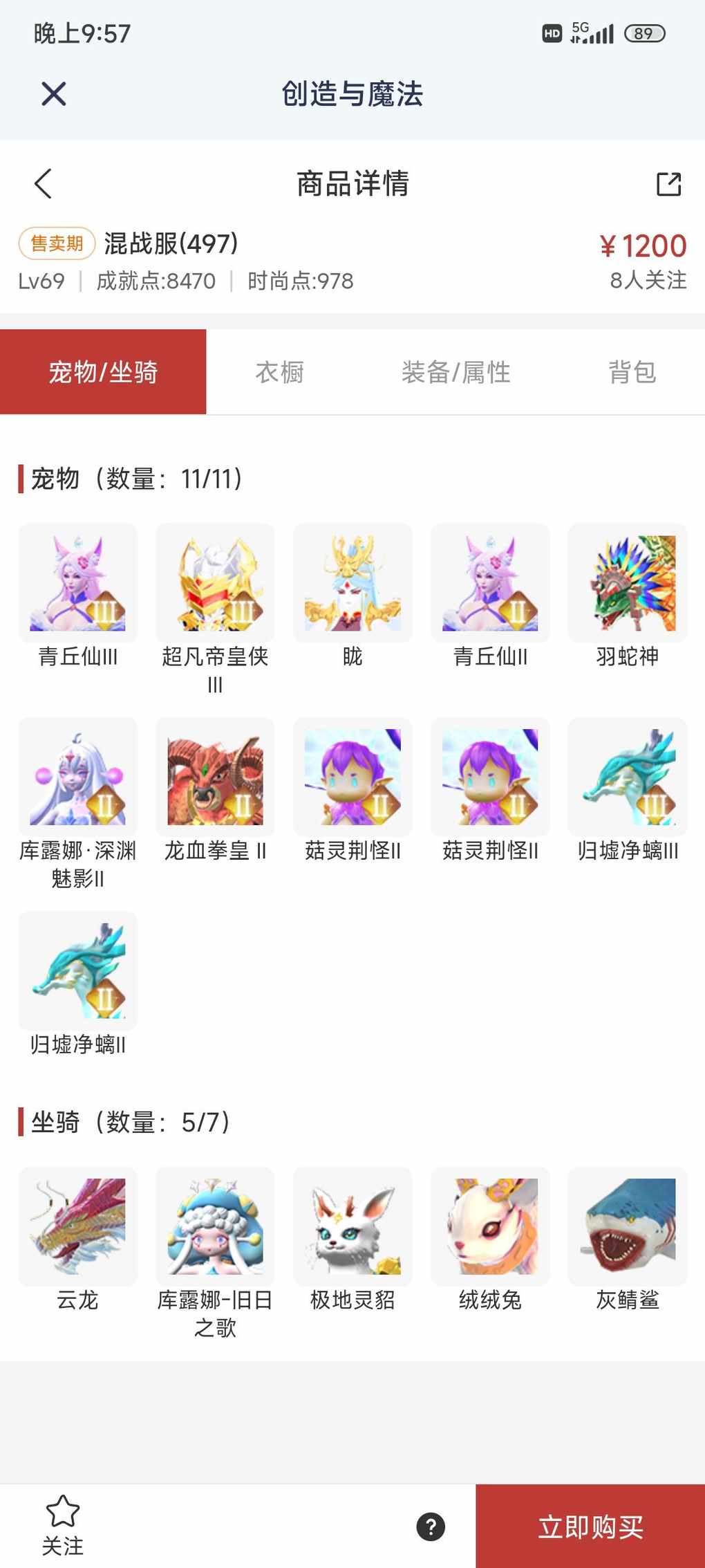The height and width of the screenshot is (1568, 705).
Task: Open the help question mark
Action: (431, 1527)
